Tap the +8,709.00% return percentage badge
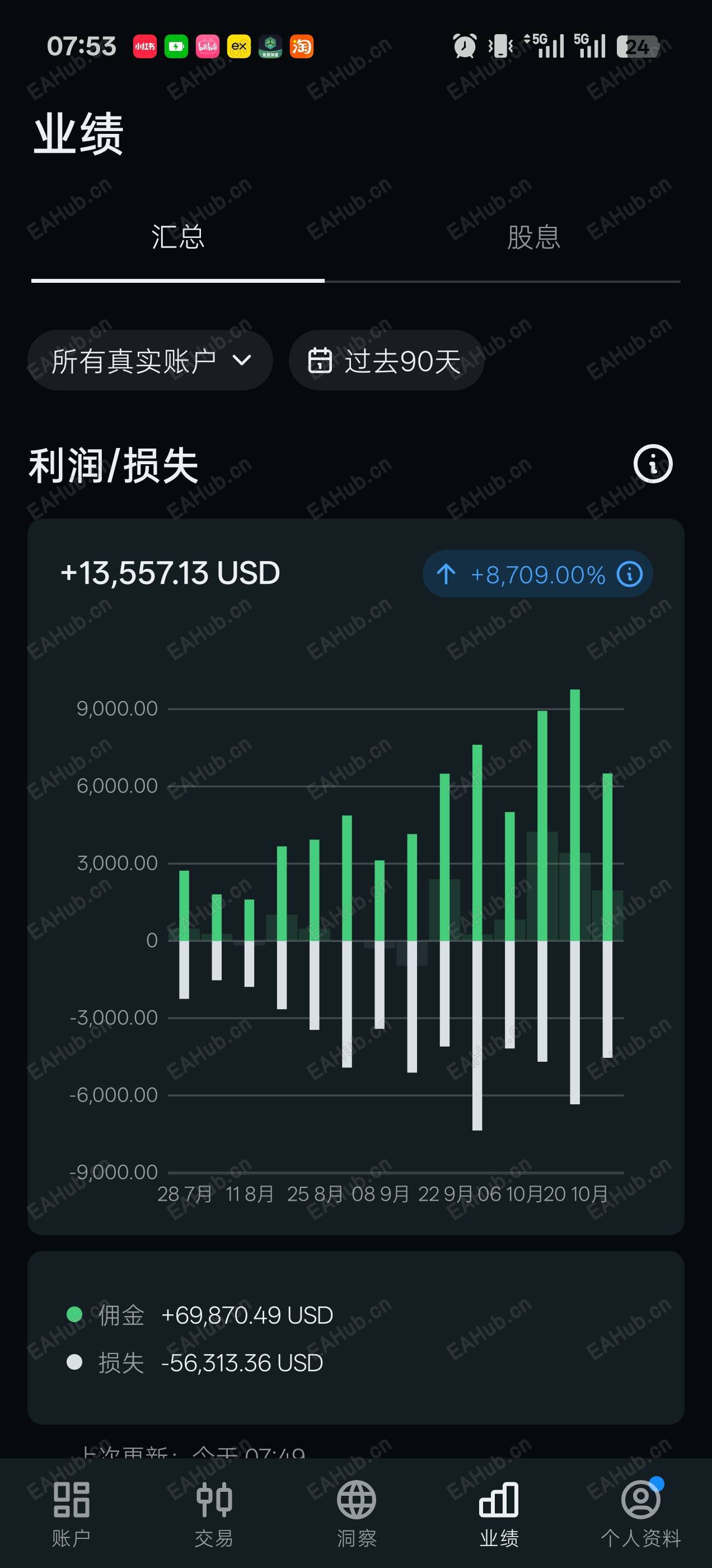The image size is (712, 1568). tap(537, 574)
